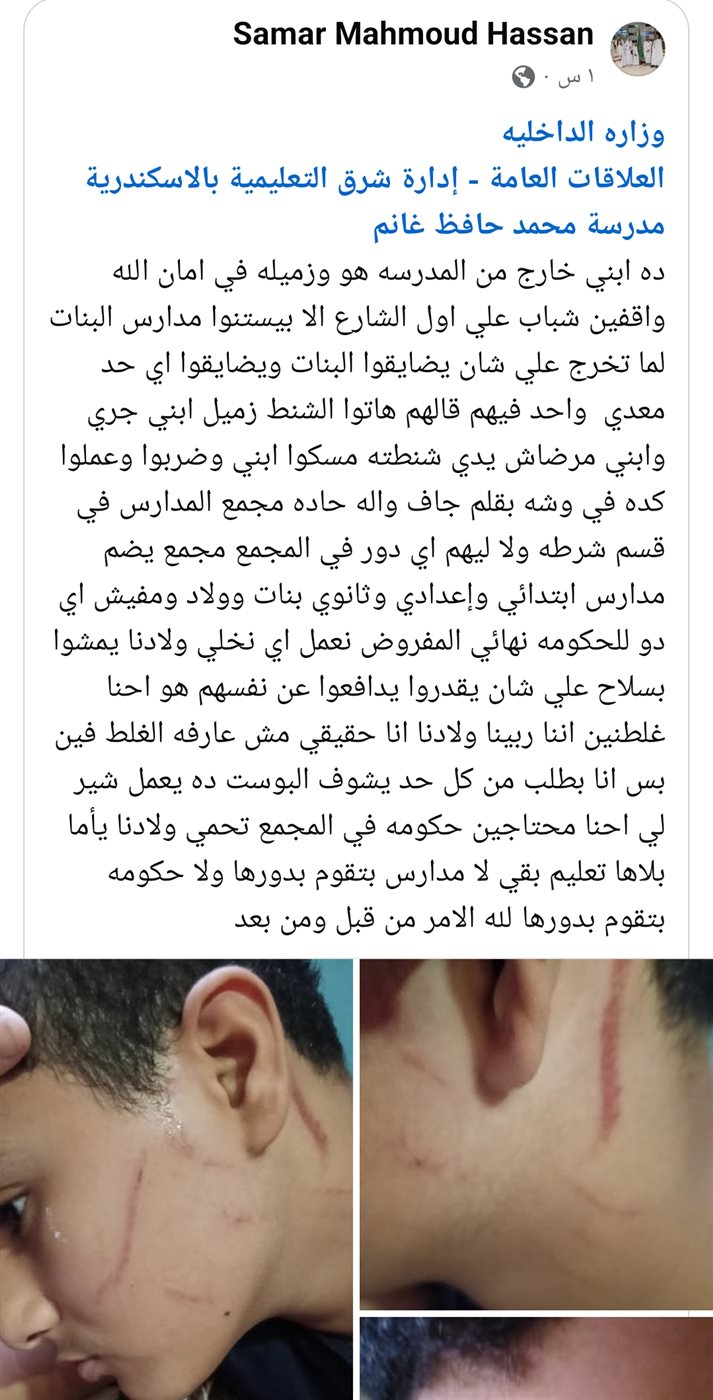View the left photo of boy's face

(x=175, y=1180)
